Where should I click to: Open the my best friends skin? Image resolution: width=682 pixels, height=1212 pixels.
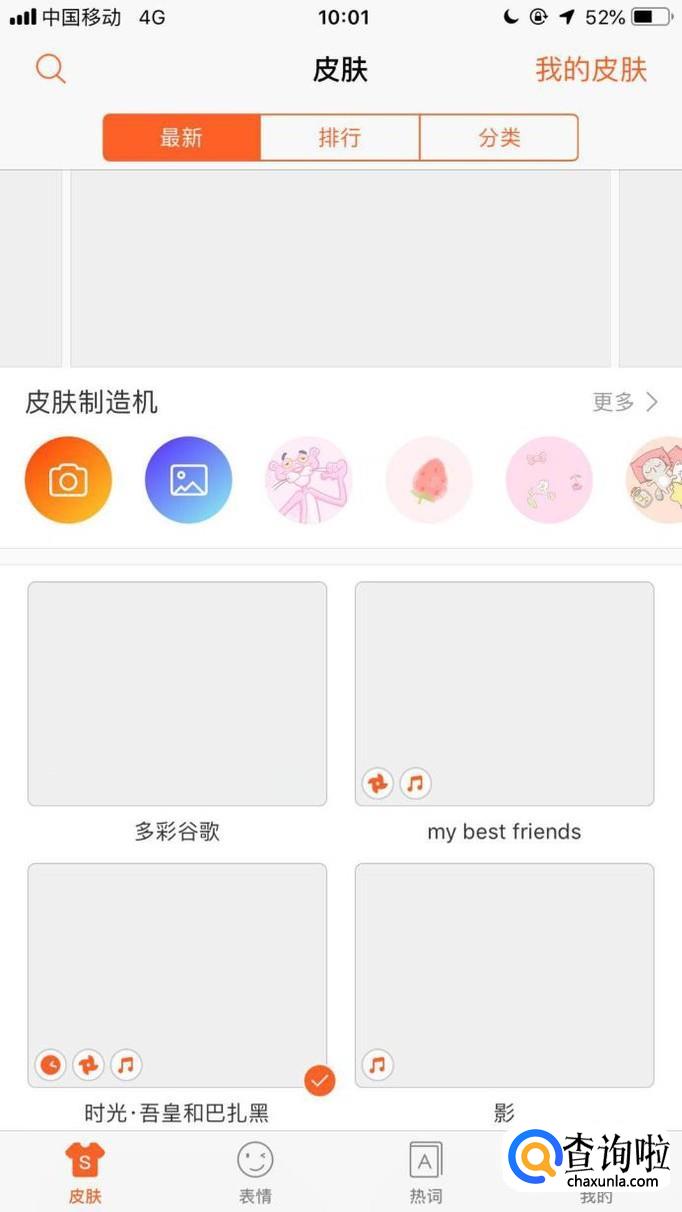point(504,694)
